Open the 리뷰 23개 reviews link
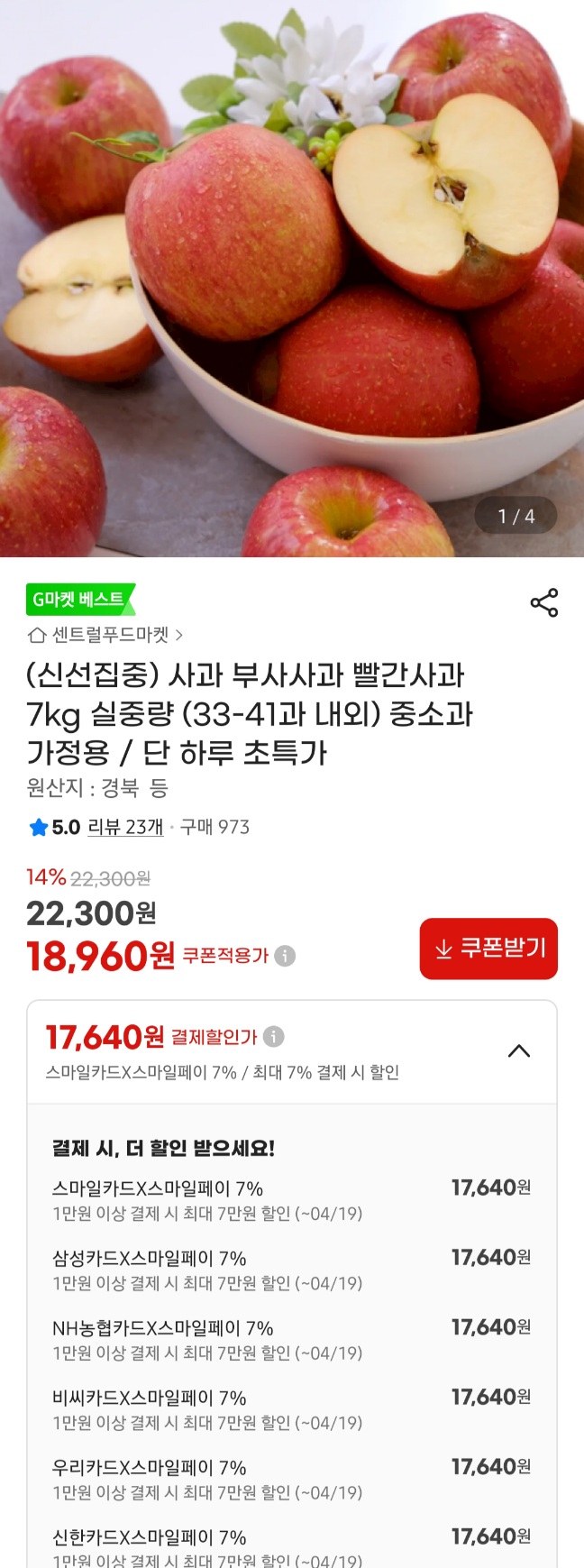This screenshot has height=1568, width=584. [125, 827]
